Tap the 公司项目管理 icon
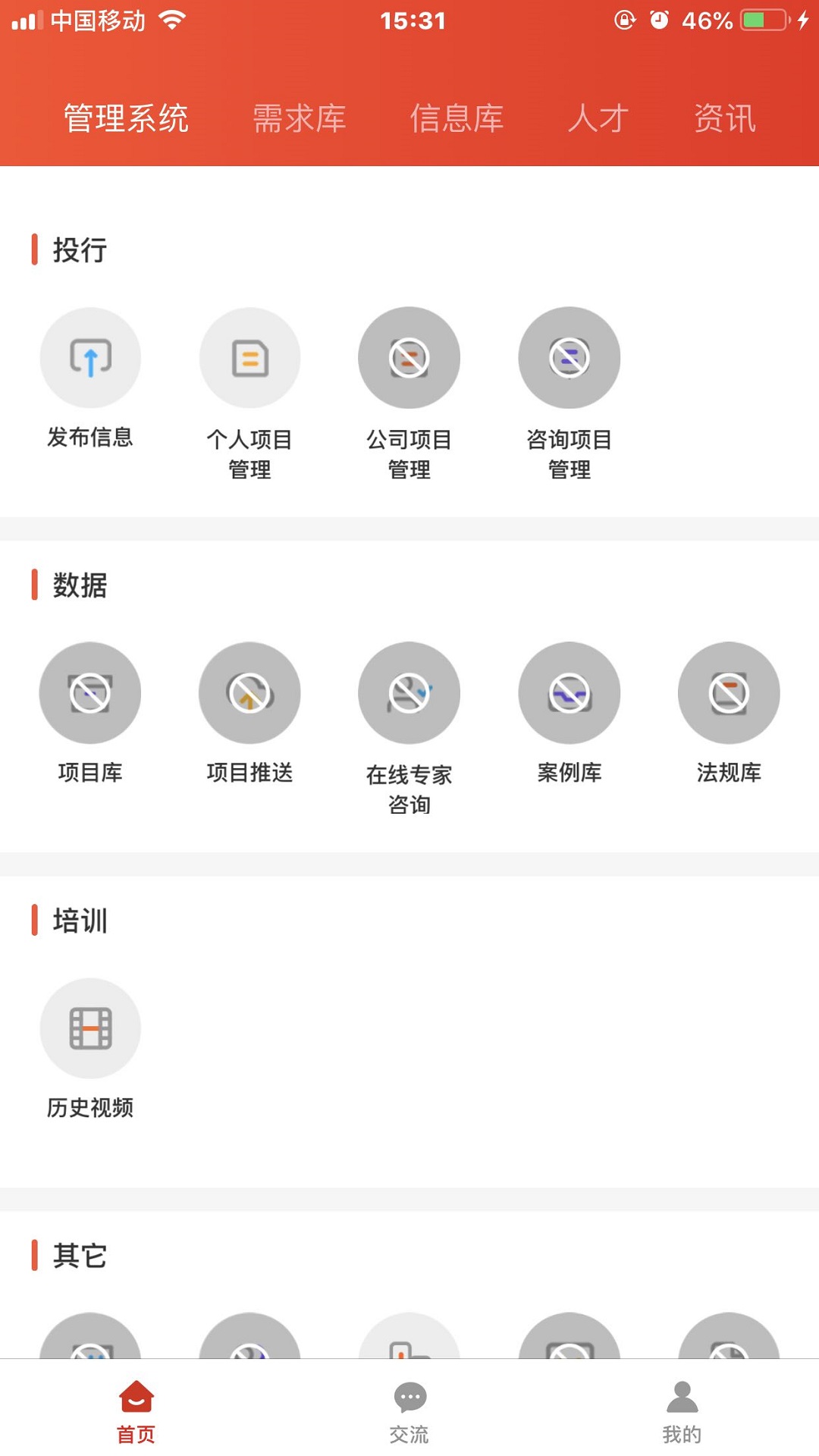Image resolution: width=819 pixels, height=1456 pixels. tap(409, 358)
